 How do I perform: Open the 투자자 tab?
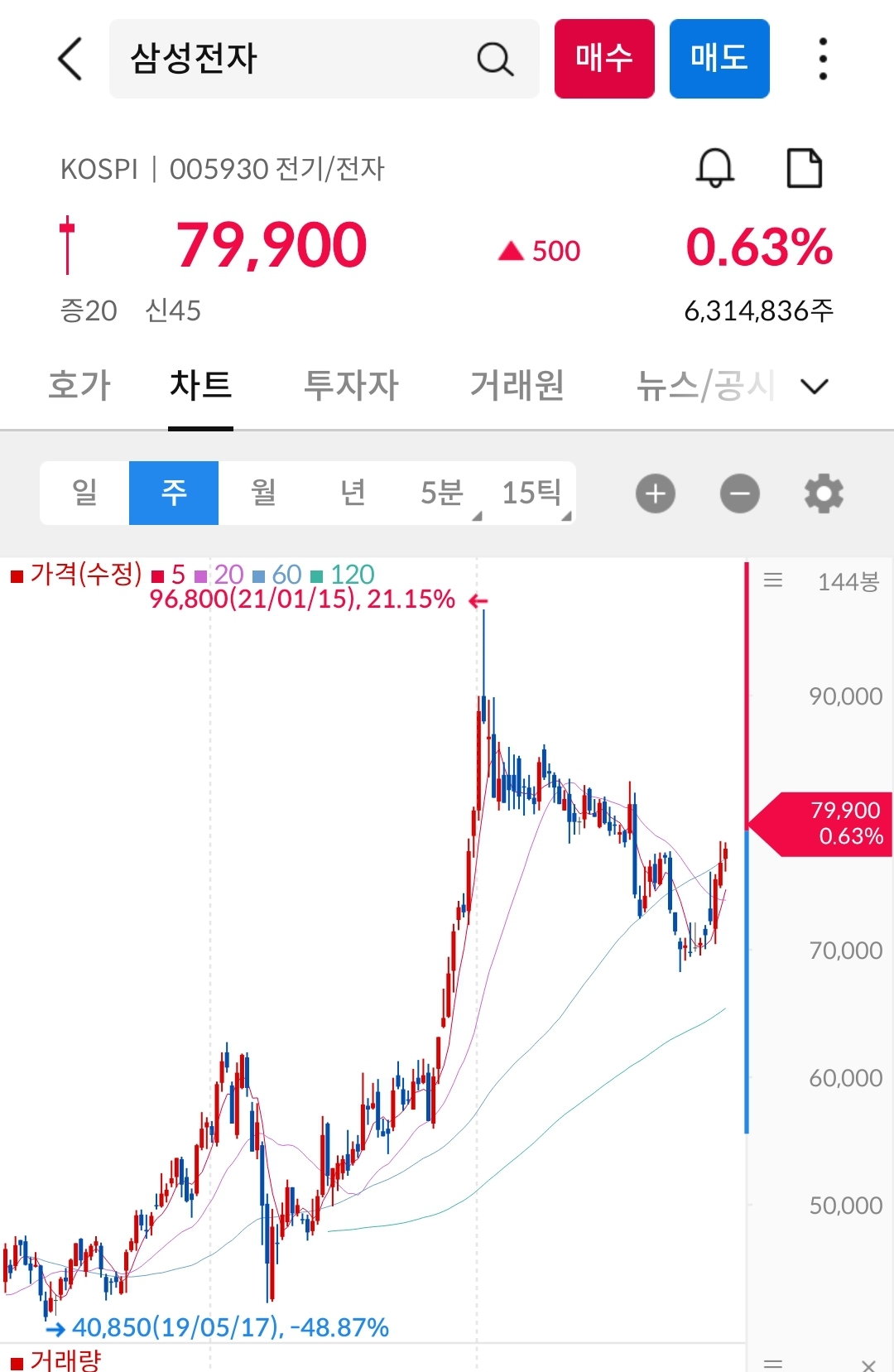click(351, 386)
